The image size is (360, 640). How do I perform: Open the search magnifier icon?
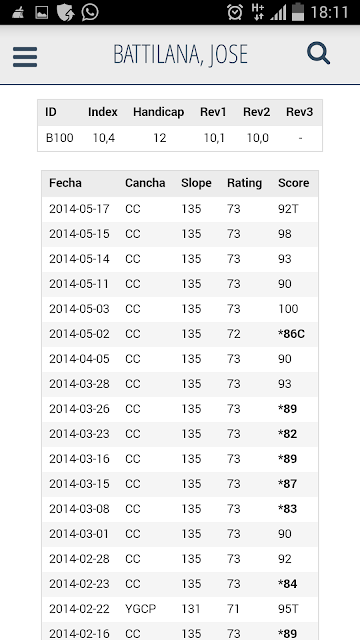[318, 54]
